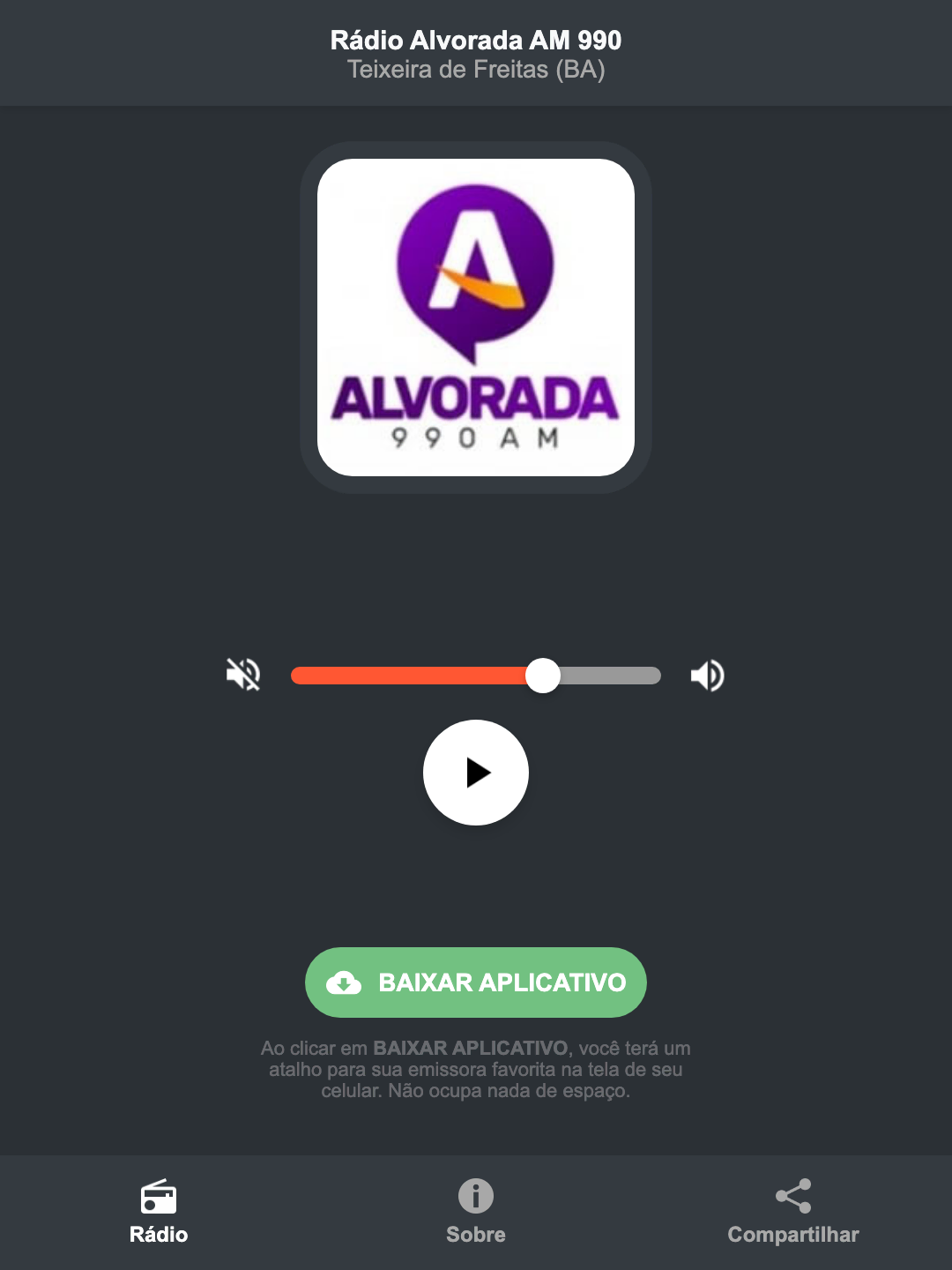Mute the audio with the muted speaker icon
This screenshot has width=952, height=1270.
click(243, 675)
